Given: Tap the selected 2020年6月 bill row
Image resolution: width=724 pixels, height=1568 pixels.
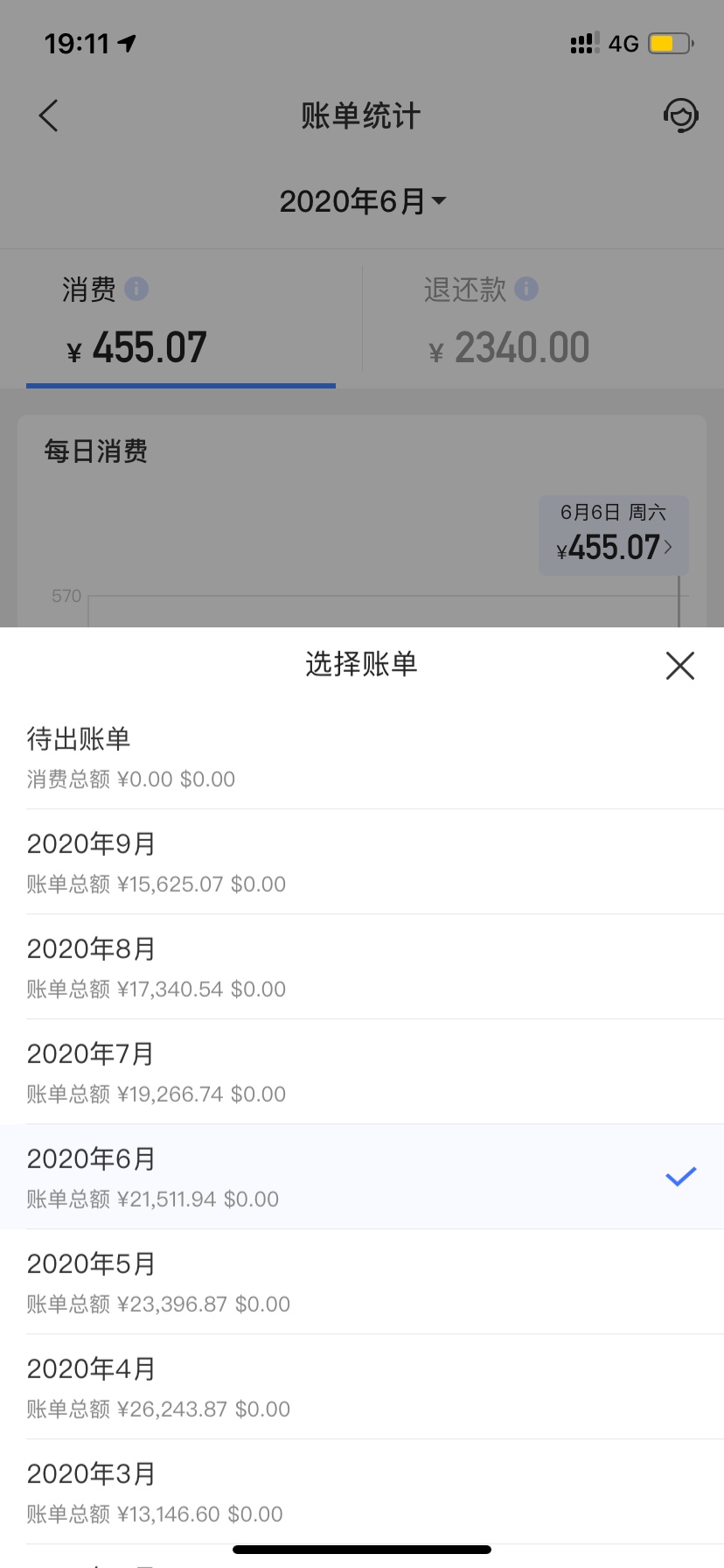Looking at the screenshot, I should pos(362,1177).
